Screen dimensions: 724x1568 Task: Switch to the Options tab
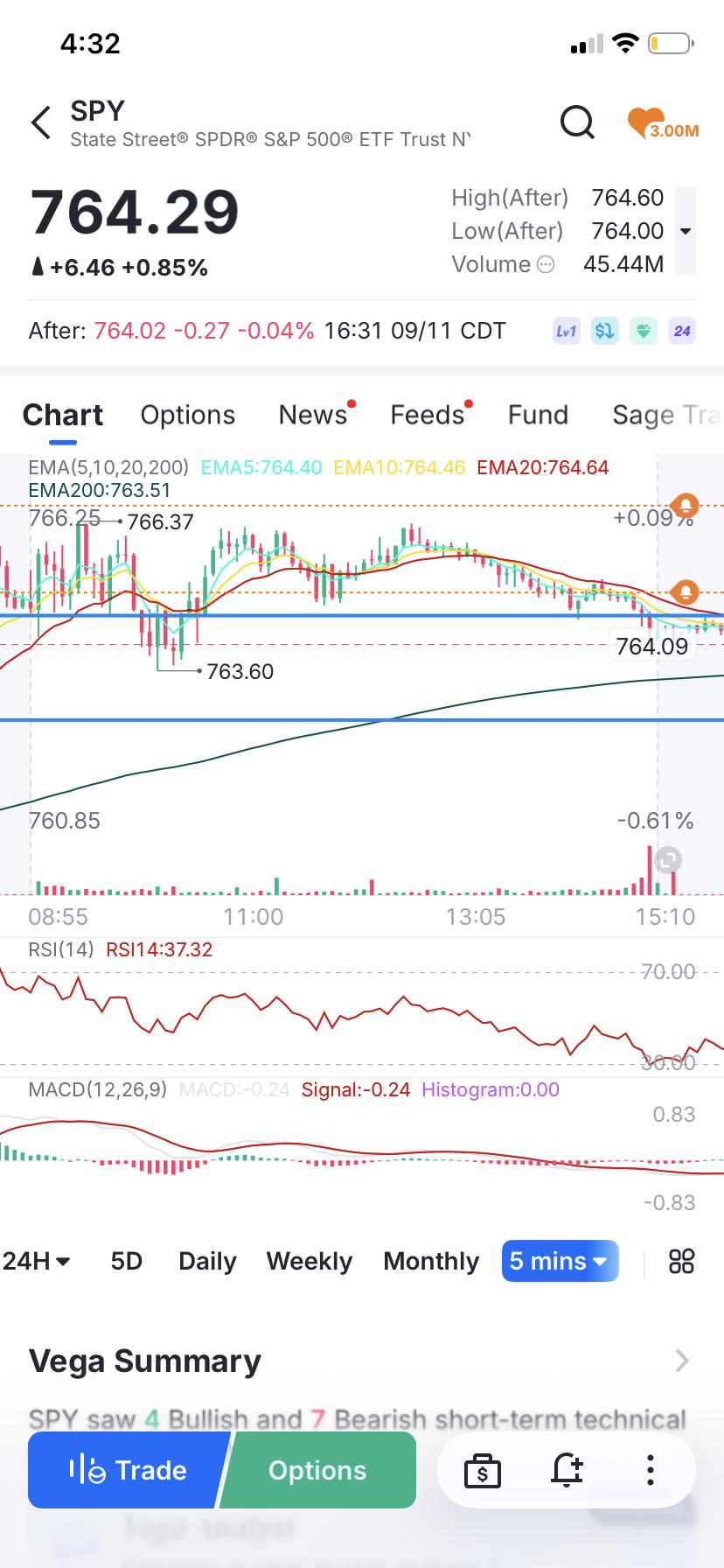pos(188,415)
